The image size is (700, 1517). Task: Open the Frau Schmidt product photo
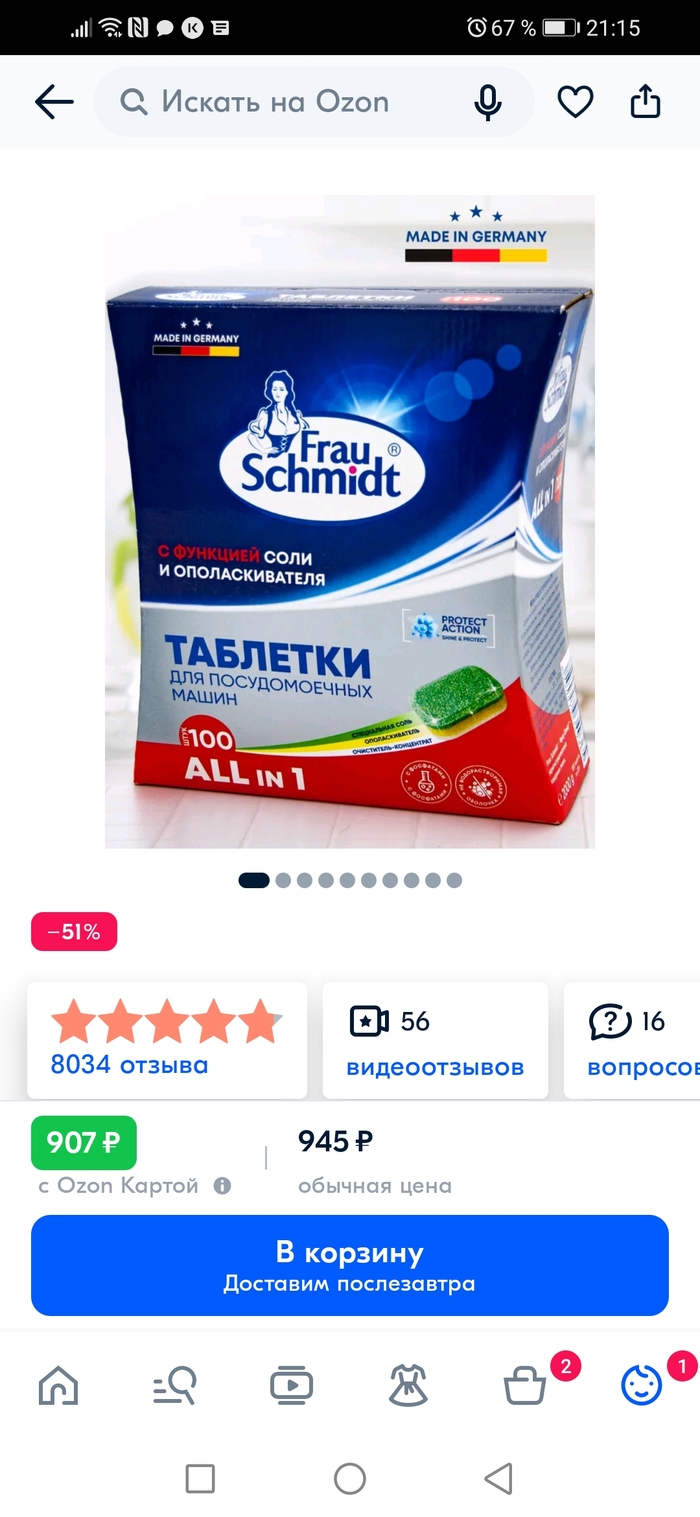click(x=350, y=520)
